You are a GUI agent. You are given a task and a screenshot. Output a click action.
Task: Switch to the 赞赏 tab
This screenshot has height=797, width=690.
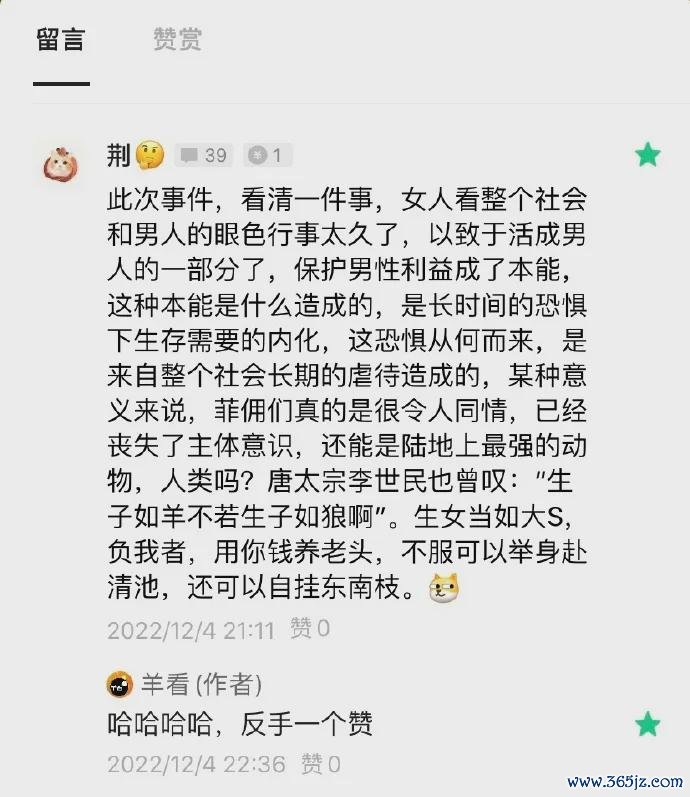pyautogui.click(x=177, y=40)
